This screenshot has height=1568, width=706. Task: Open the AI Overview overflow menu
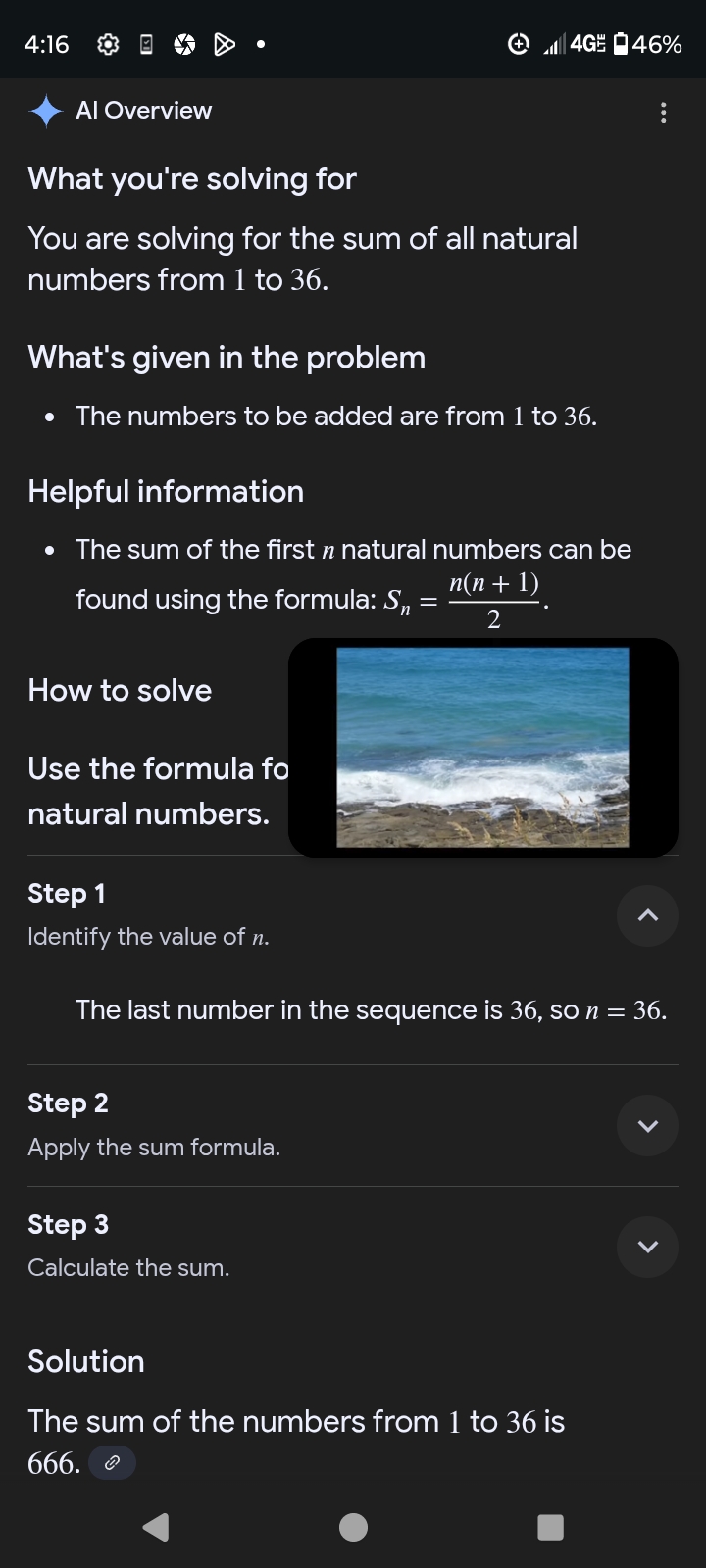[x=664, y=112]
